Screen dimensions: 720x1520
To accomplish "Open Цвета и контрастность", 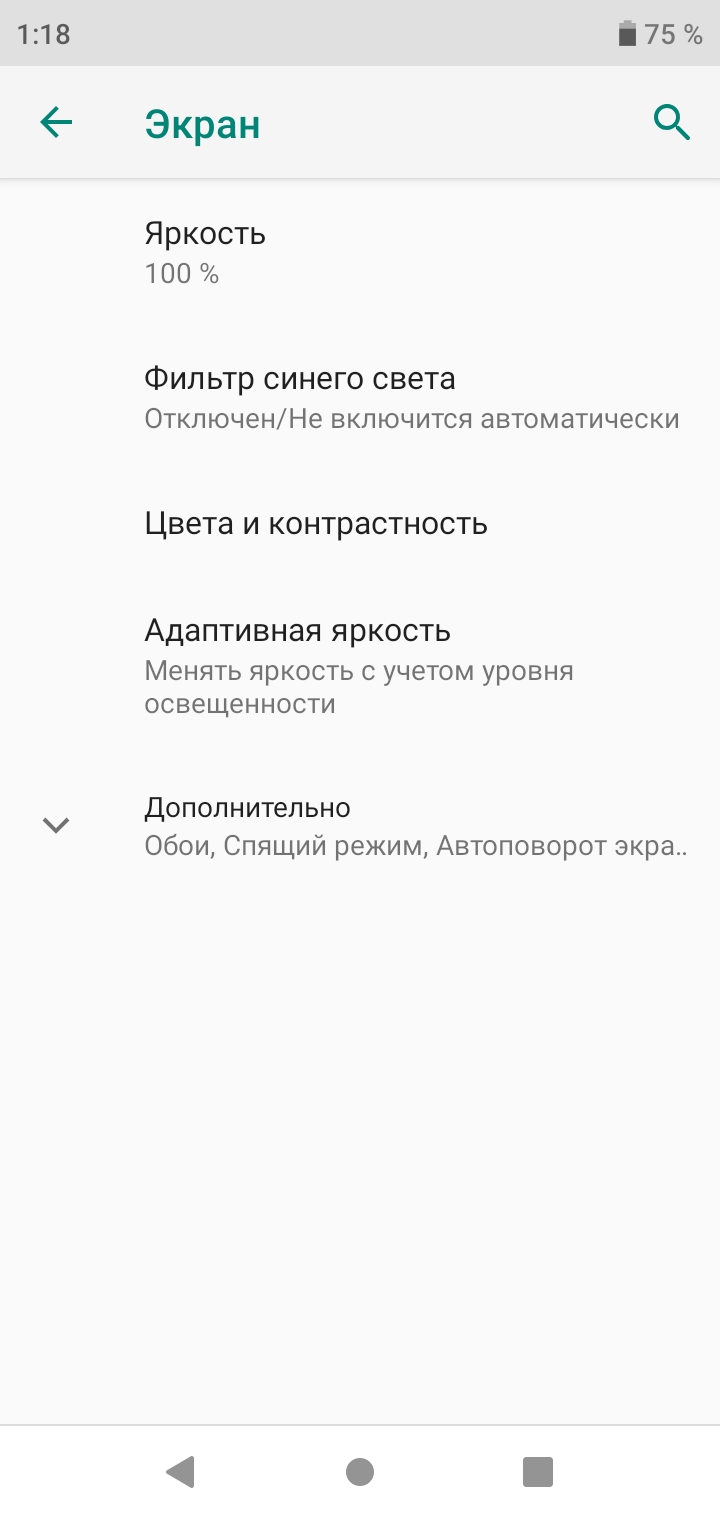I will point(360,523).
